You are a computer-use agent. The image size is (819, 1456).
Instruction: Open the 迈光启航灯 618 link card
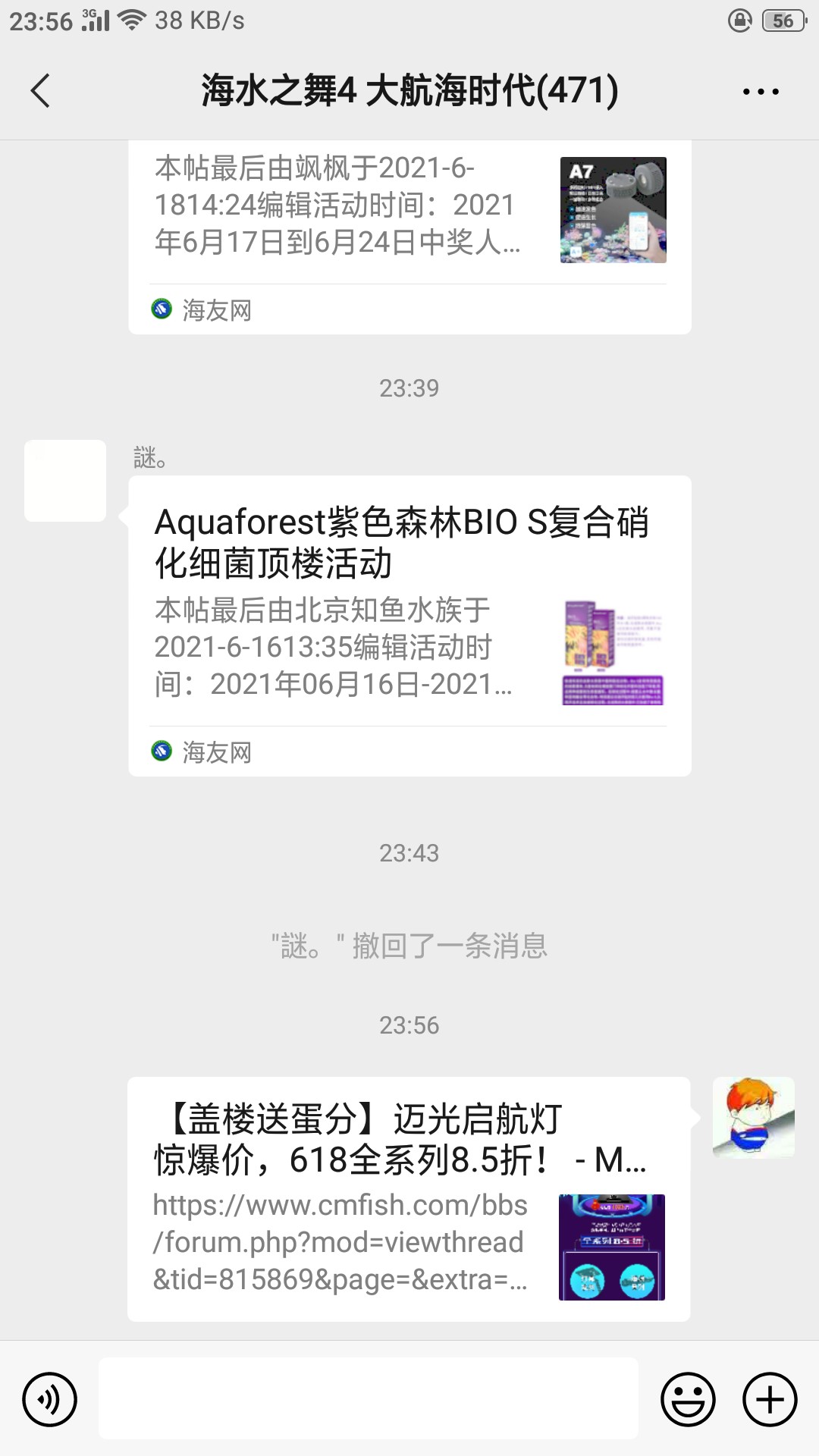click(x=408, y=1198)
